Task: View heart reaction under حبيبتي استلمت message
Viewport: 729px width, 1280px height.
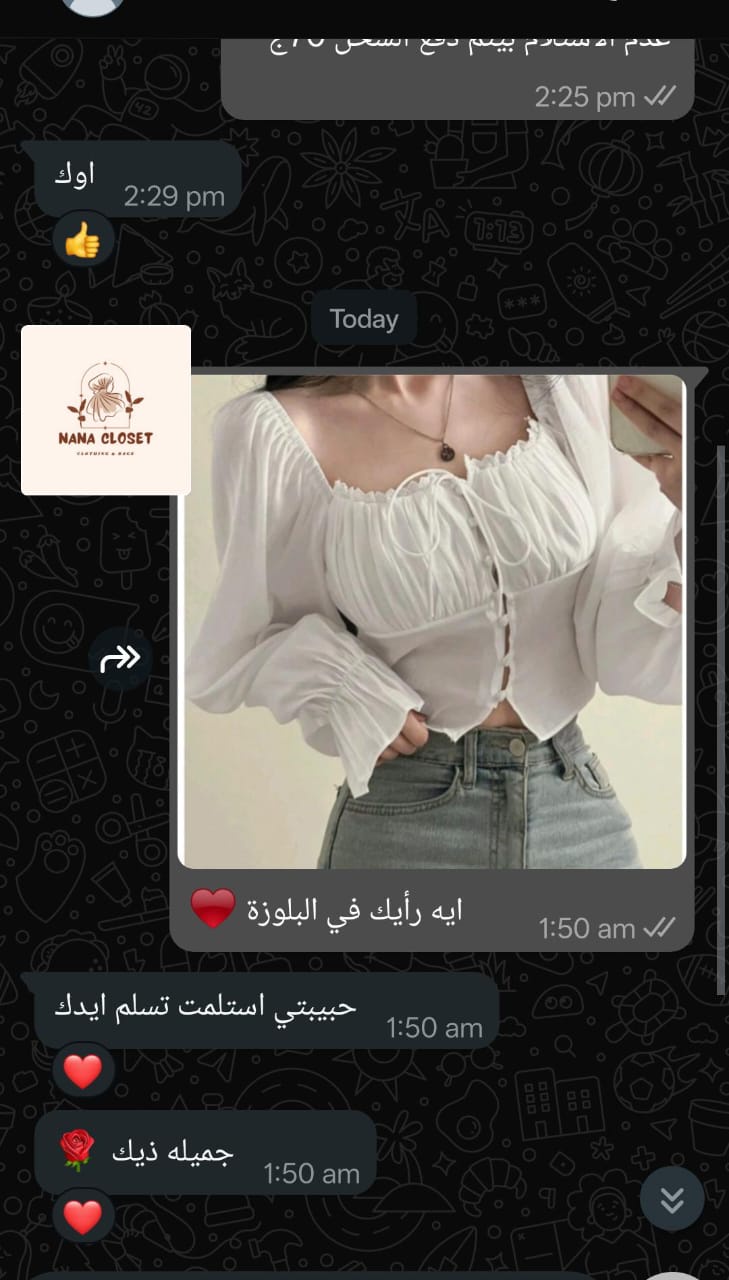Action: pyautogui.click(x=83, y=1070)
